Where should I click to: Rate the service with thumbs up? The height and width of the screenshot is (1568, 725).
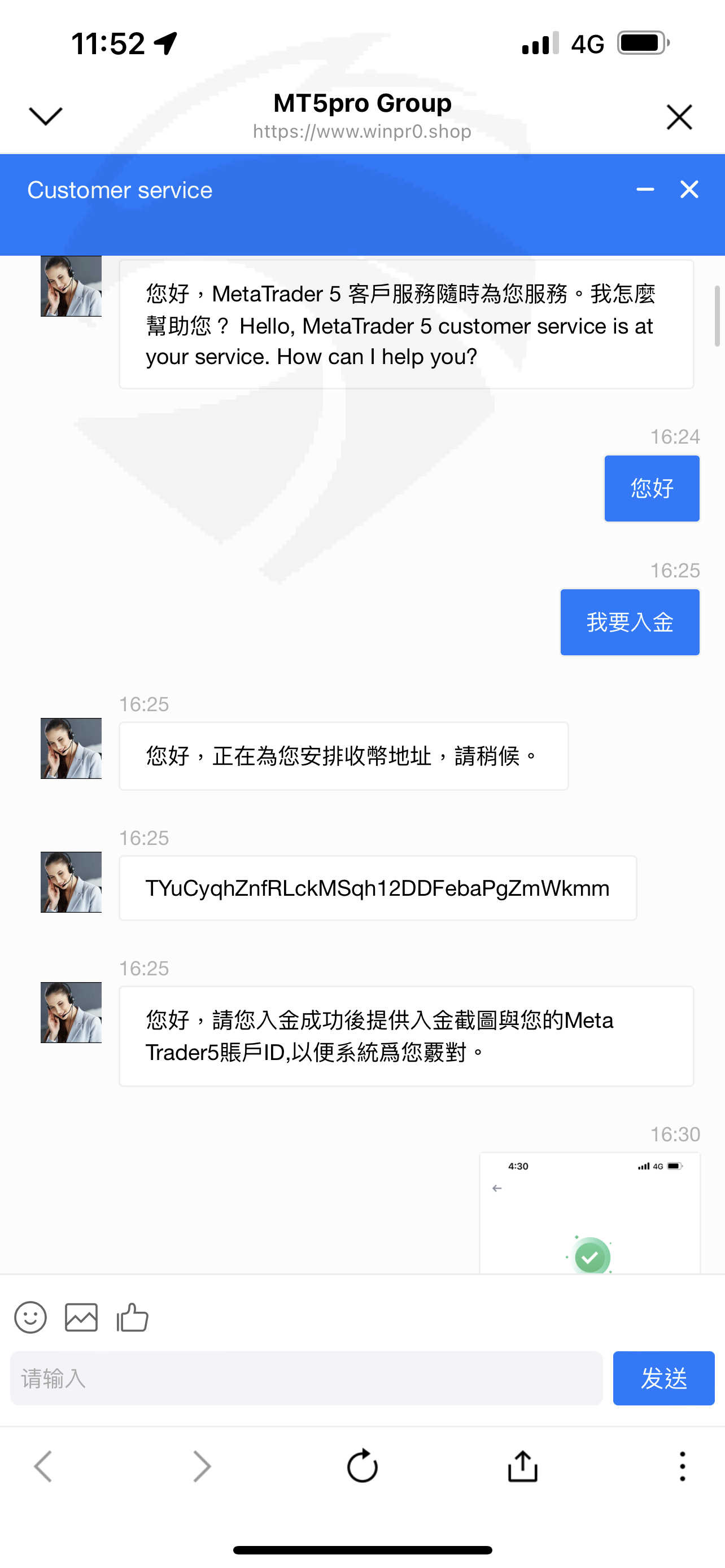[133, 1317]
